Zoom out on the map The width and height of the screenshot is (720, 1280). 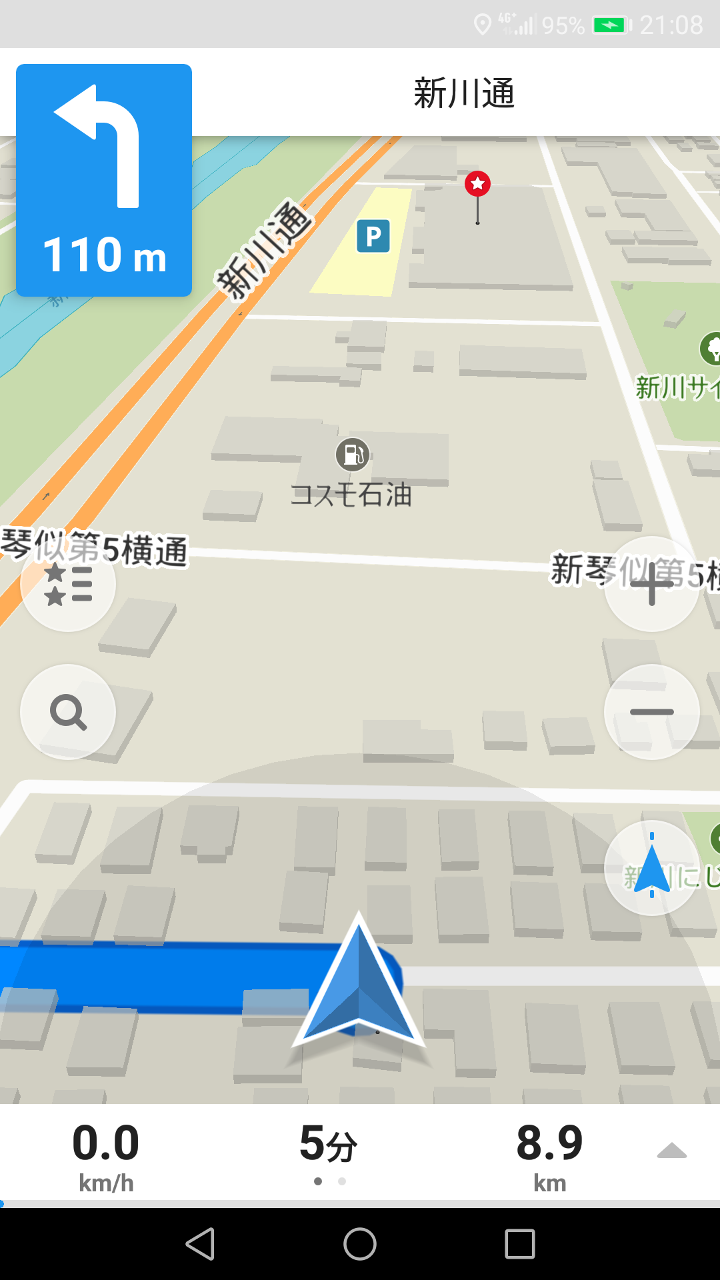[652, 712]
